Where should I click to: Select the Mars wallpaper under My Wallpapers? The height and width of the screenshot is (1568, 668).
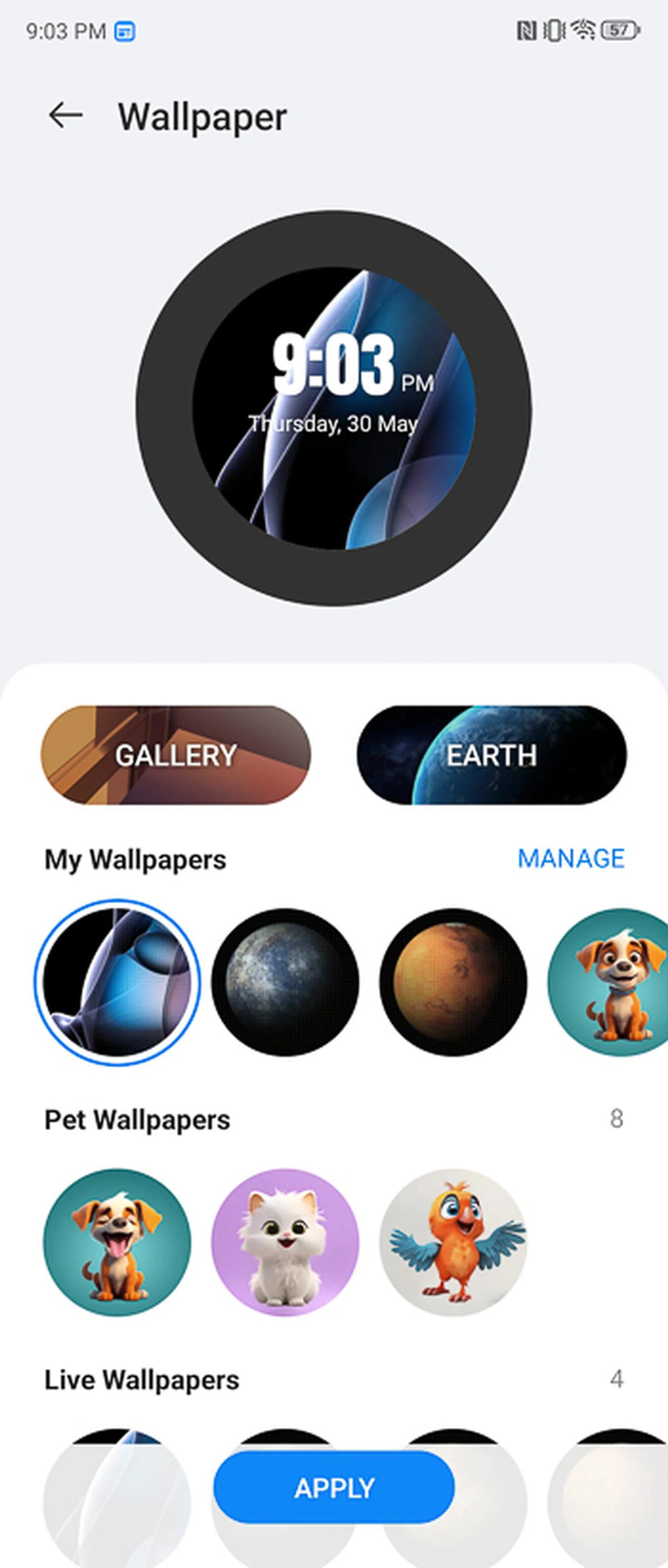[454, 984]
